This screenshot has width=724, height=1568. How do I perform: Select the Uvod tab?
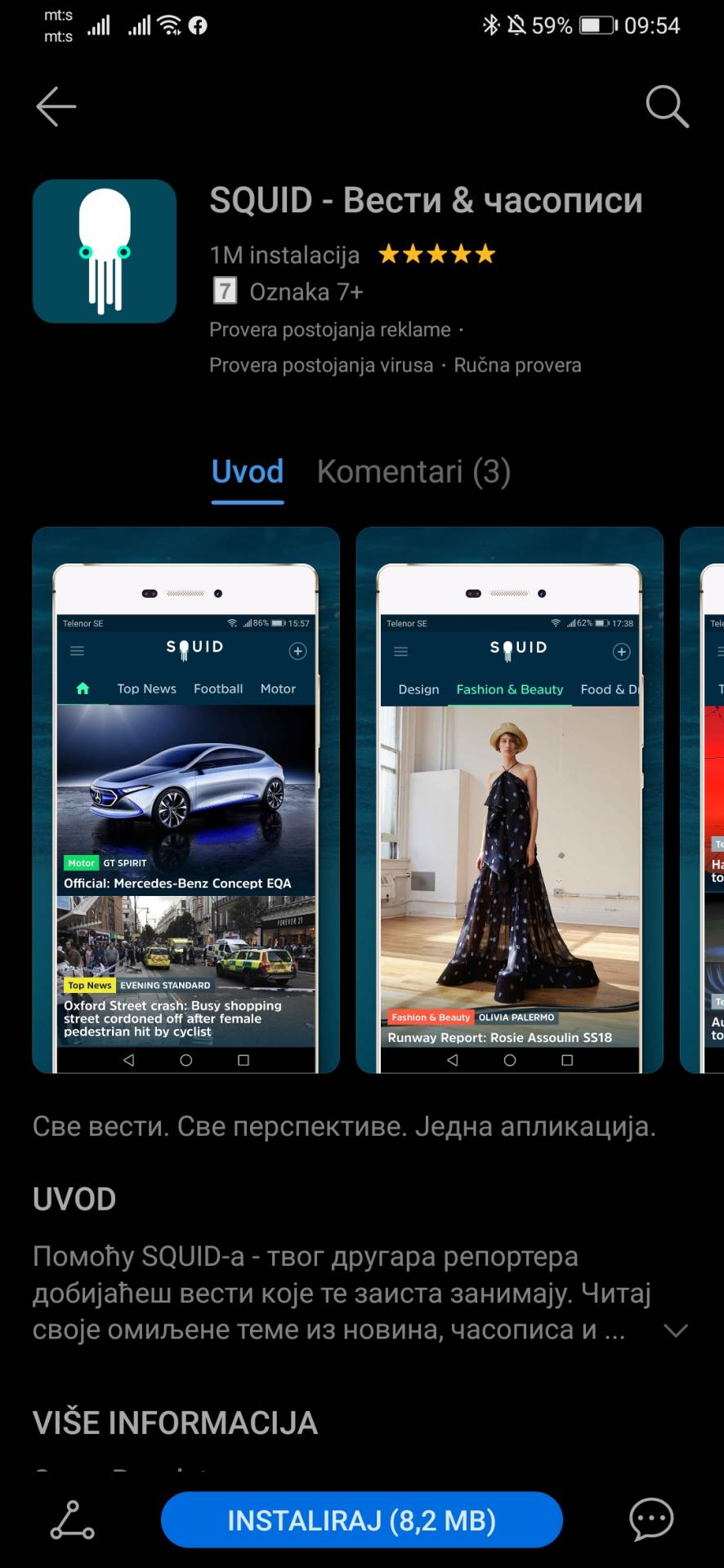pyautogui.click(x=248, y=472)
